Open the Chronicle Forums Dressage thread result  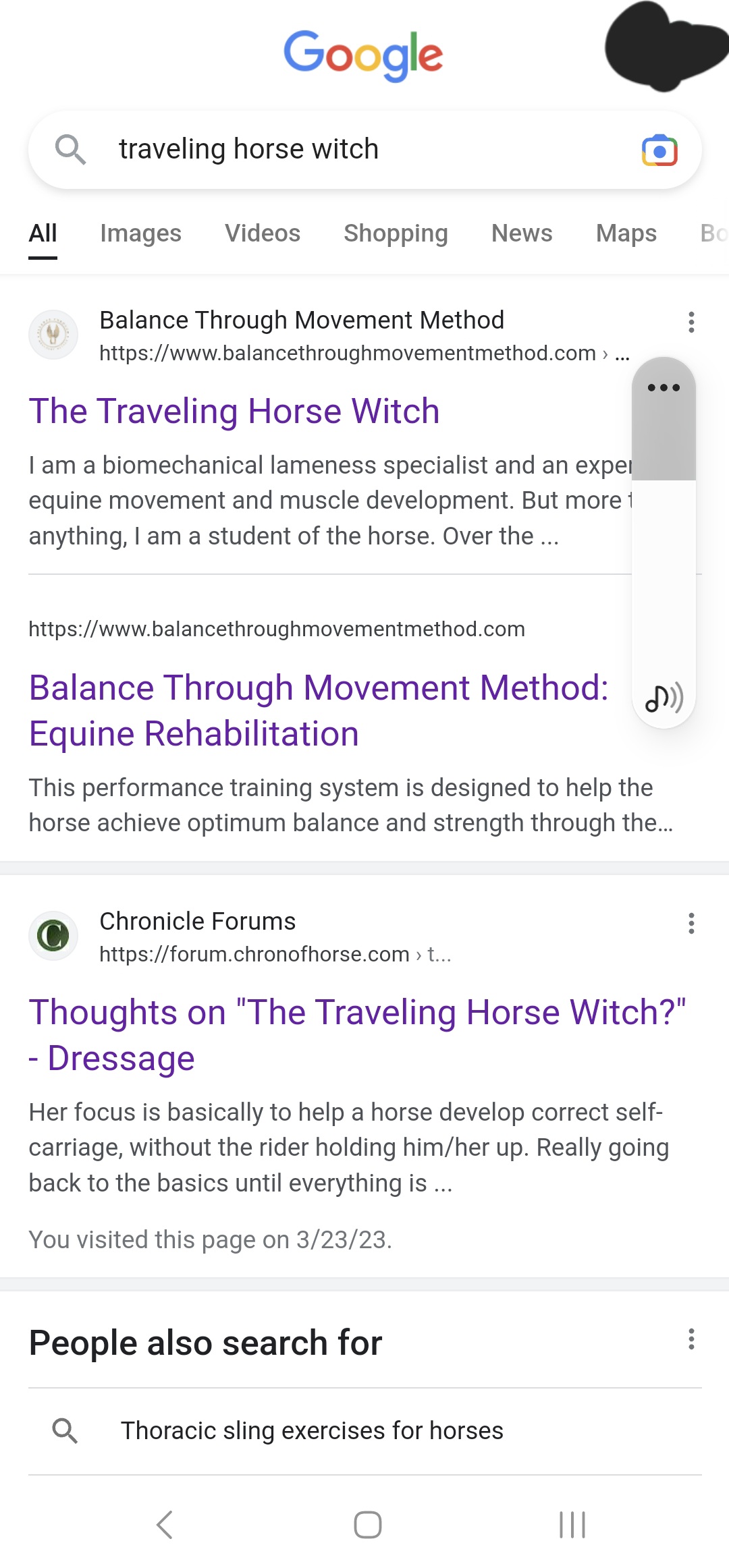(357, 1035)
